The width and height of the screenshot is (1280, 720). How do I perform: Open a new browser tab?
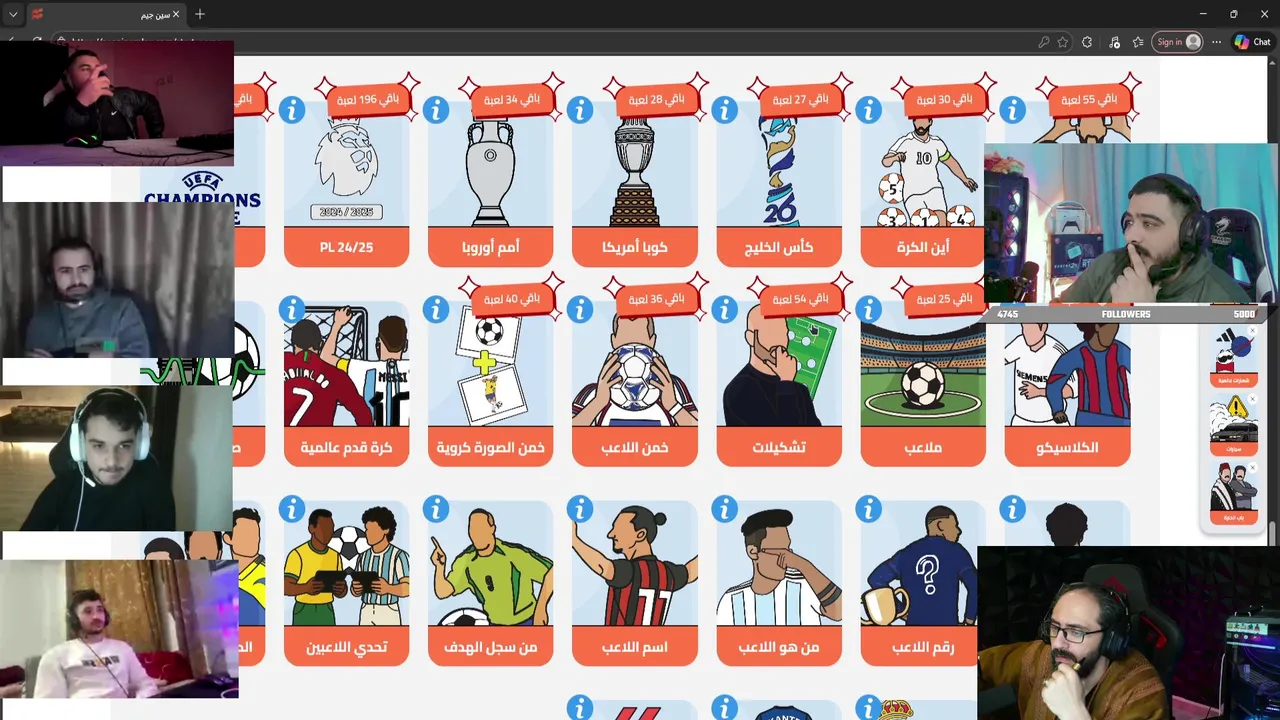pos(200,14)
